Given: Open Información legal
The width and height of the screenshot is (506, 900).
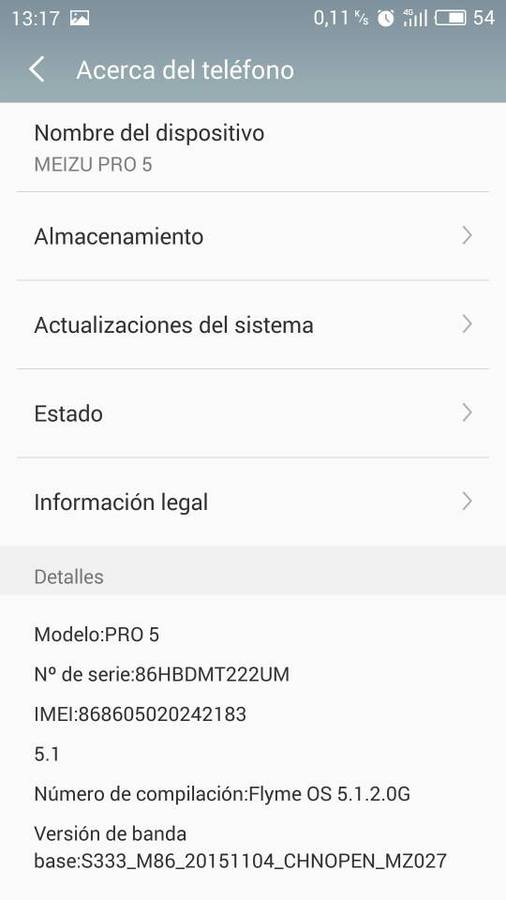Looking at the screenshot, I should [x=253, y=502].
